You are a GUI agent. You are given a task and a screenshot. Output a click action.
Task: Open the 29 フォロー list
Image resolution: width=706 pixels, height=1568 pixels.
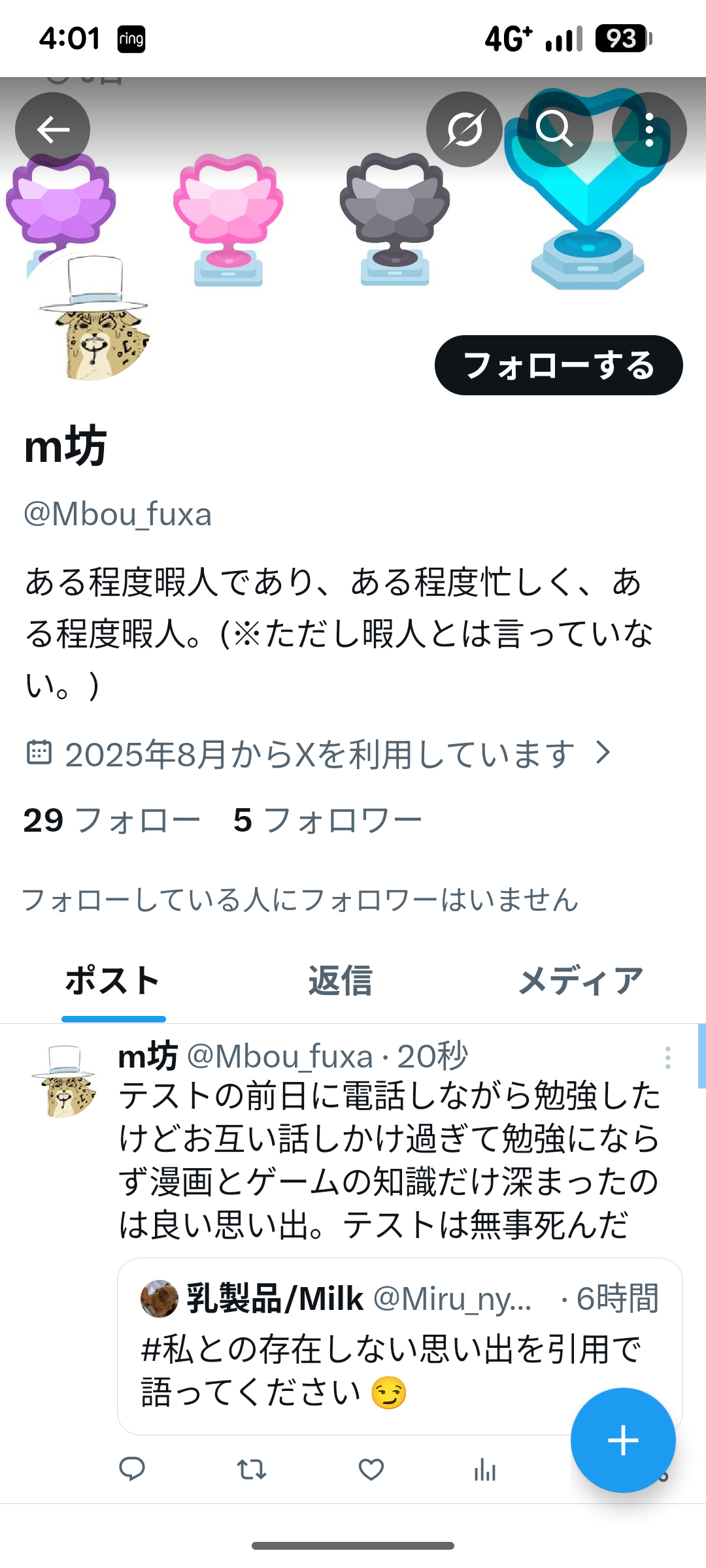click(x=111, y=820)
